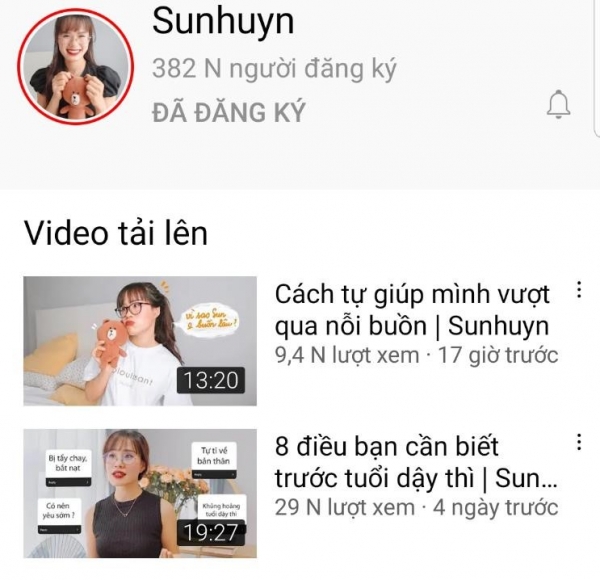Open video title 'Cách tự giúp mình vượt qua nỗi buồn'

pyautogui.click(x=411, y=310)
